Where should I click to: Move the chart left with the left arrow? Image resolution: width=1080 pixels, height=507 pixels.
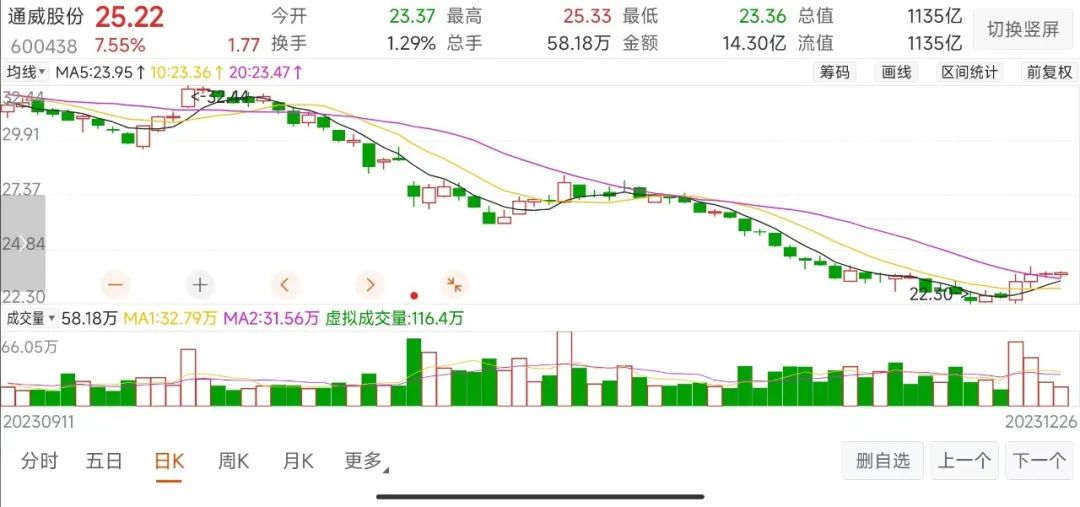(x=285, y=285)
